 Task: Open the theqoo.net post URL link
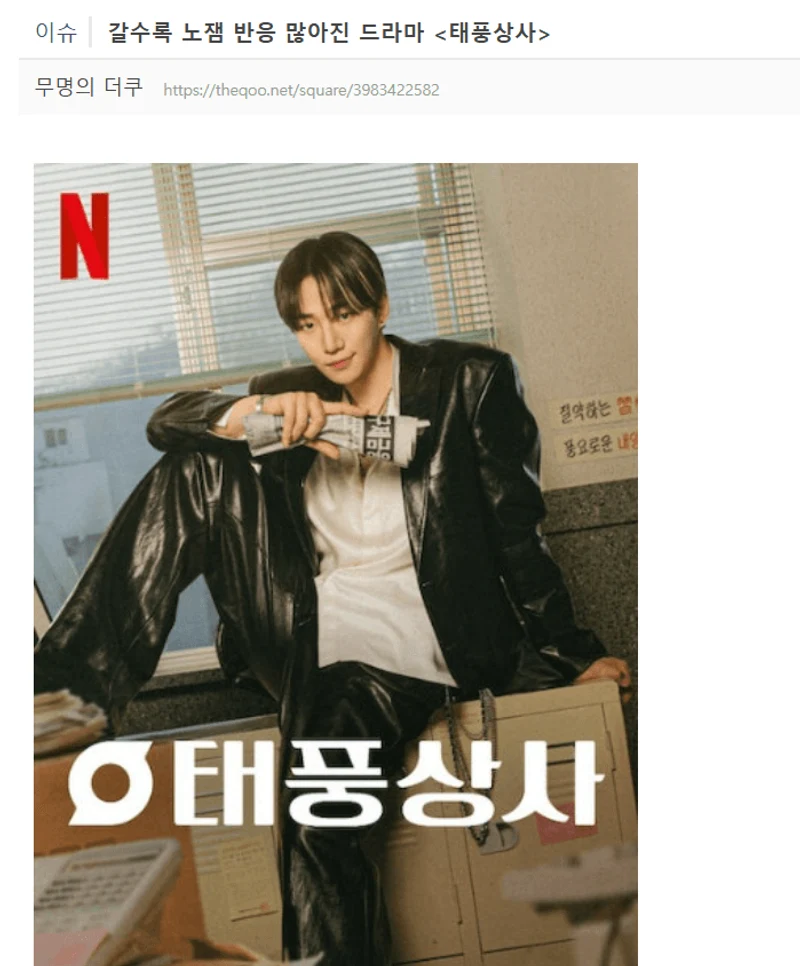coord(301,90)
